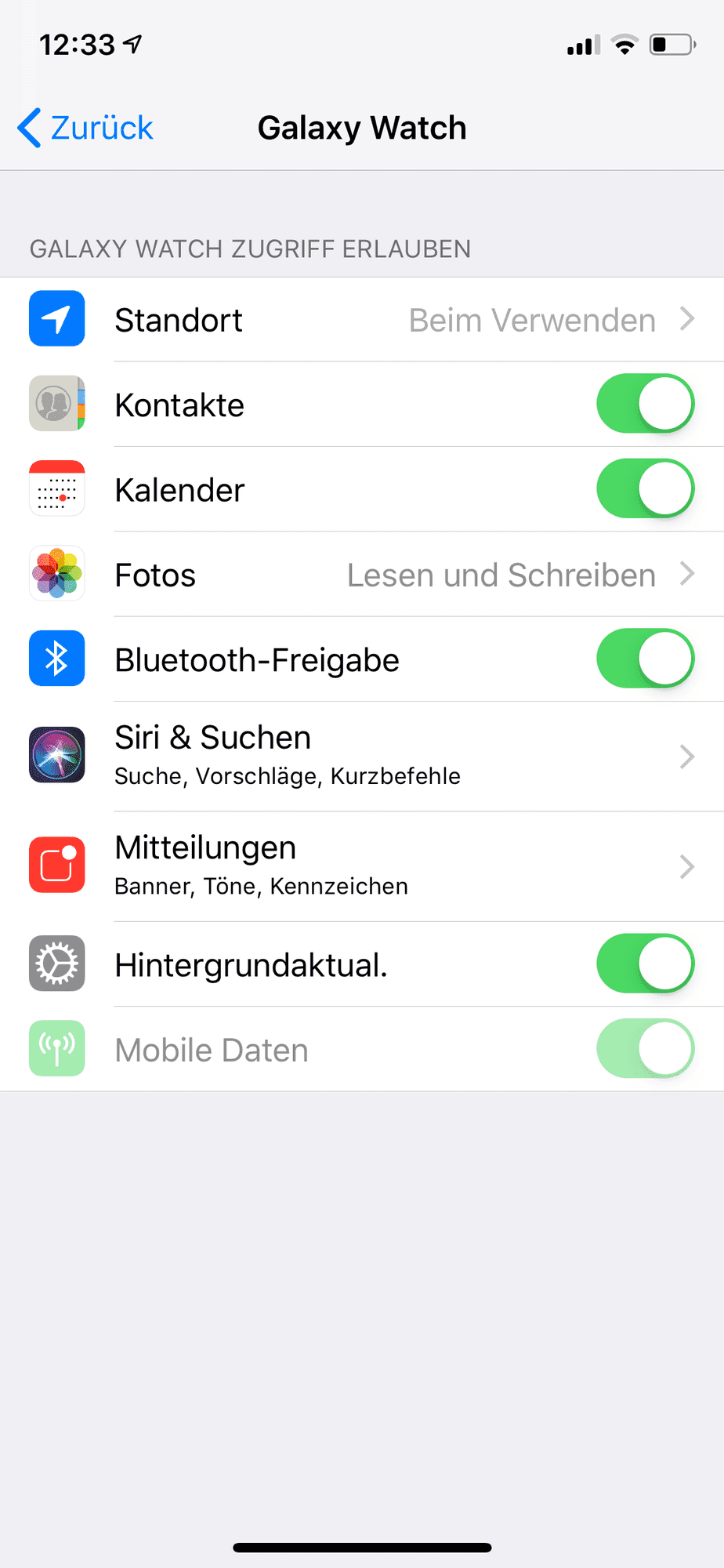Go back with the Zurück button
724x1568 pixels.
coord(86,128)
